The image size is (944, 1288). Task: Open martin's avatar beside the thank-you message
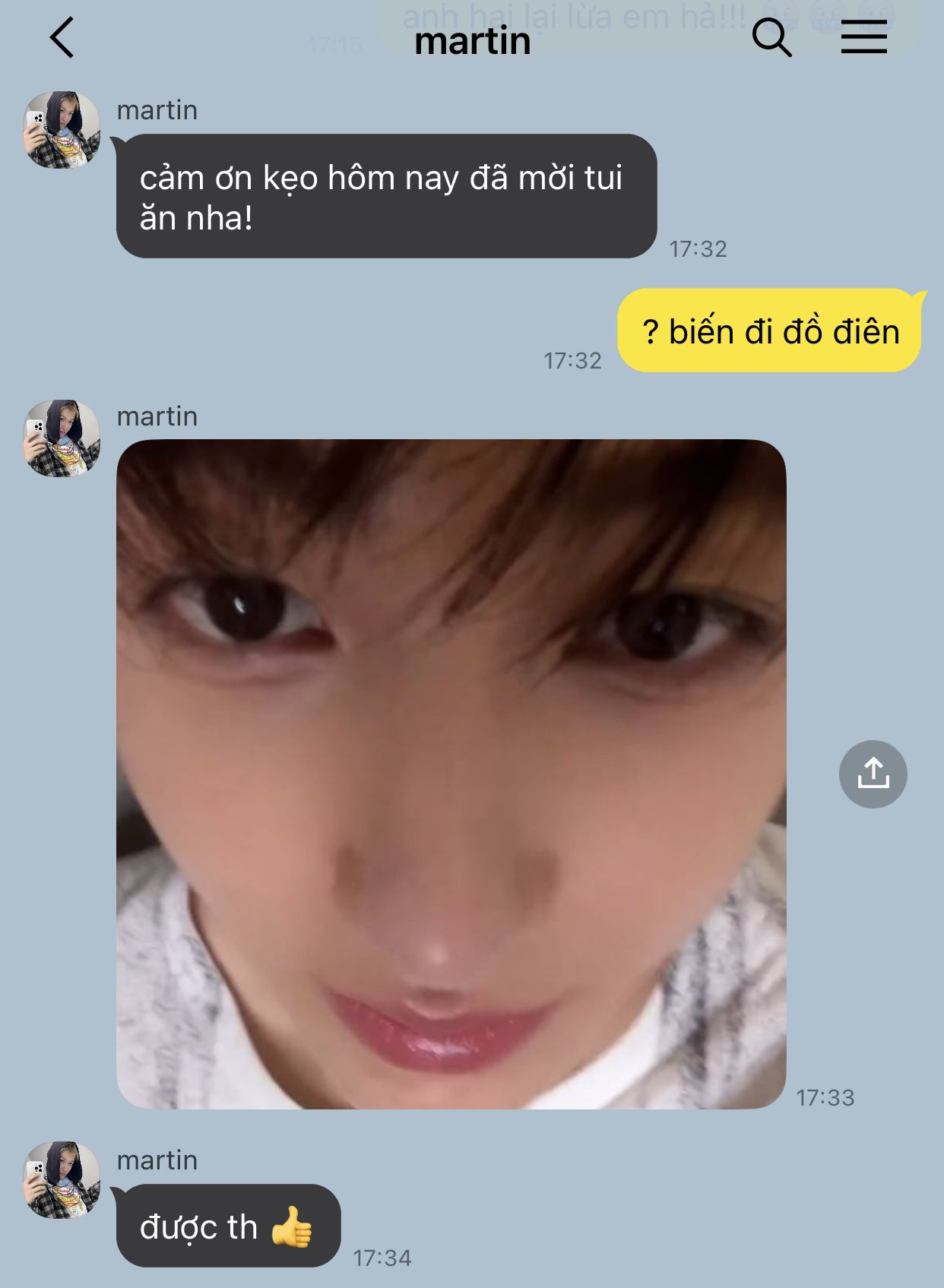click(x=62, y=130)
